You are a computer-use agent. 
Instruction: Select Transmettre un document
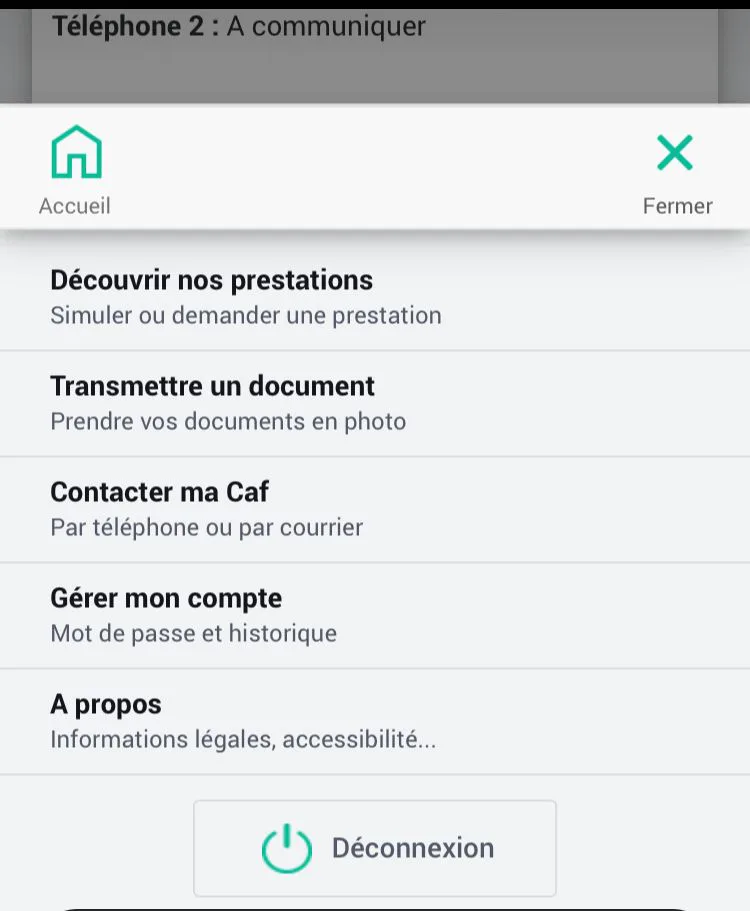click(375, 404)
